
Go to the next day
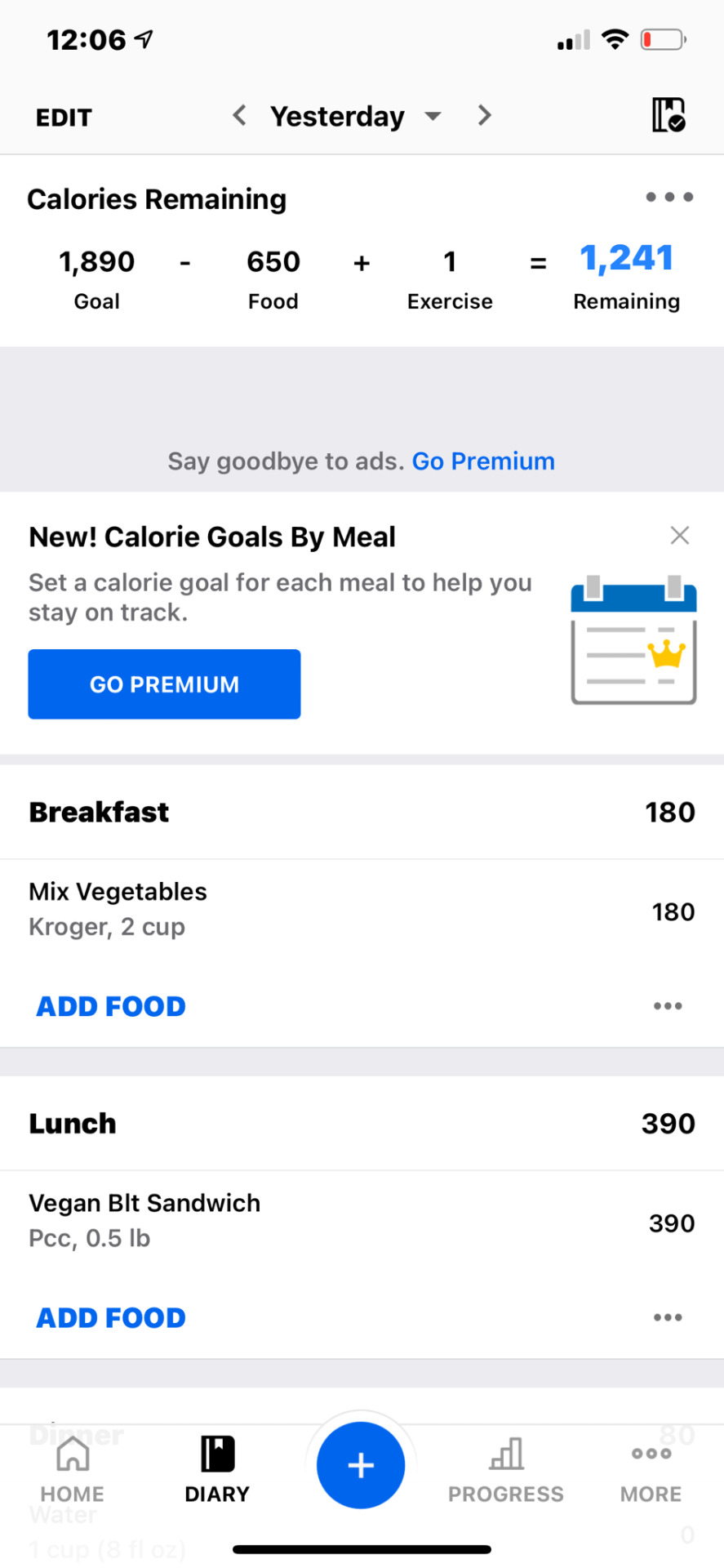coord(484,115)
